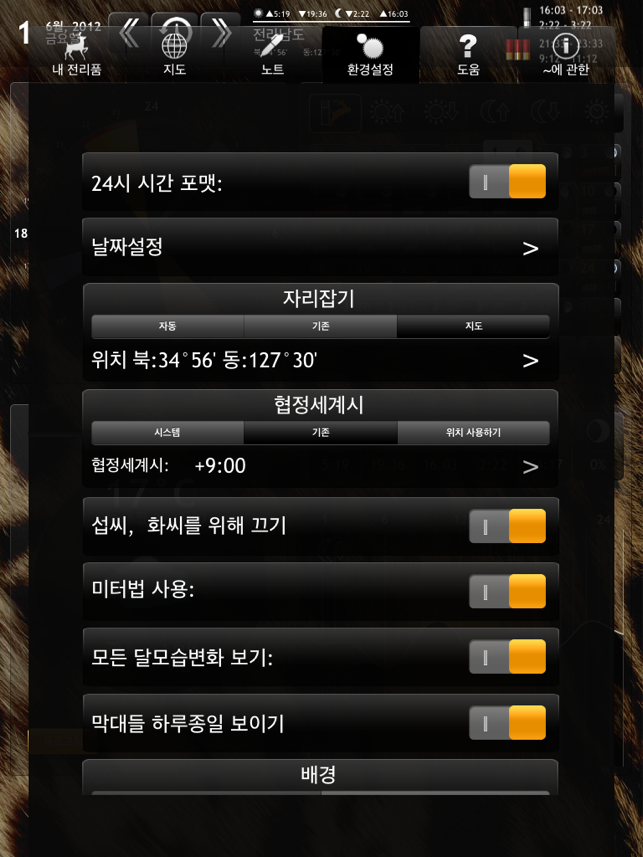
Task: Open the 협정세계시 +9:00 row
Action: click(320, 466)
